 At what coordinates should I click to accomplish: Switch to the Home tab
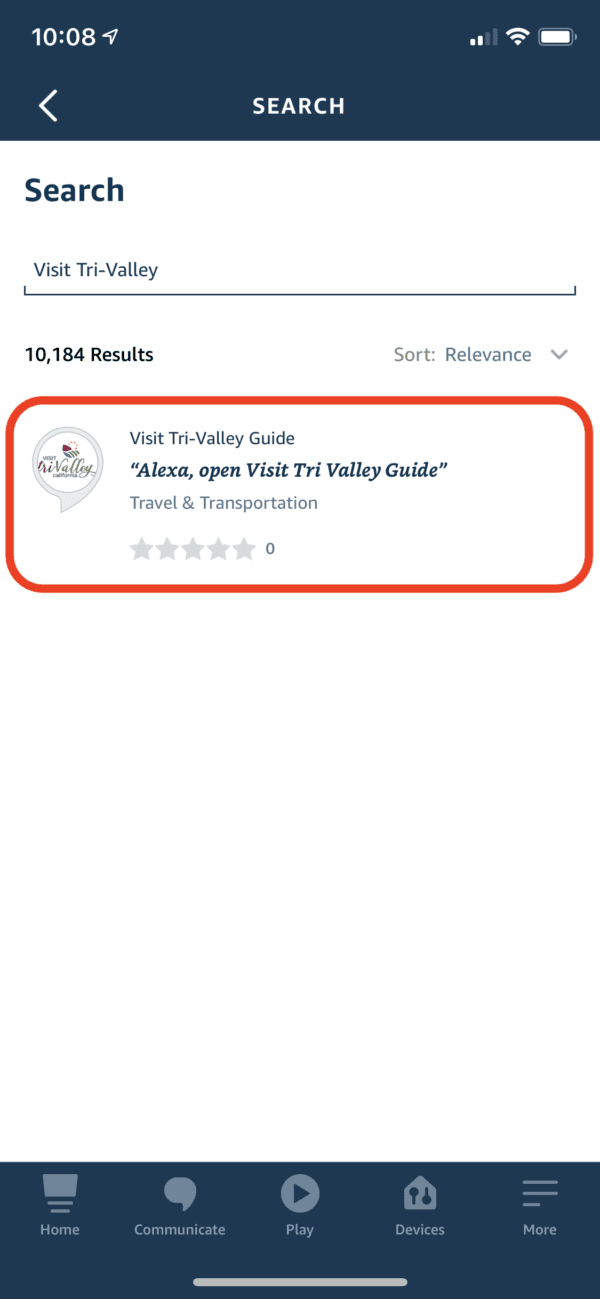click(x=60, y=1207)
